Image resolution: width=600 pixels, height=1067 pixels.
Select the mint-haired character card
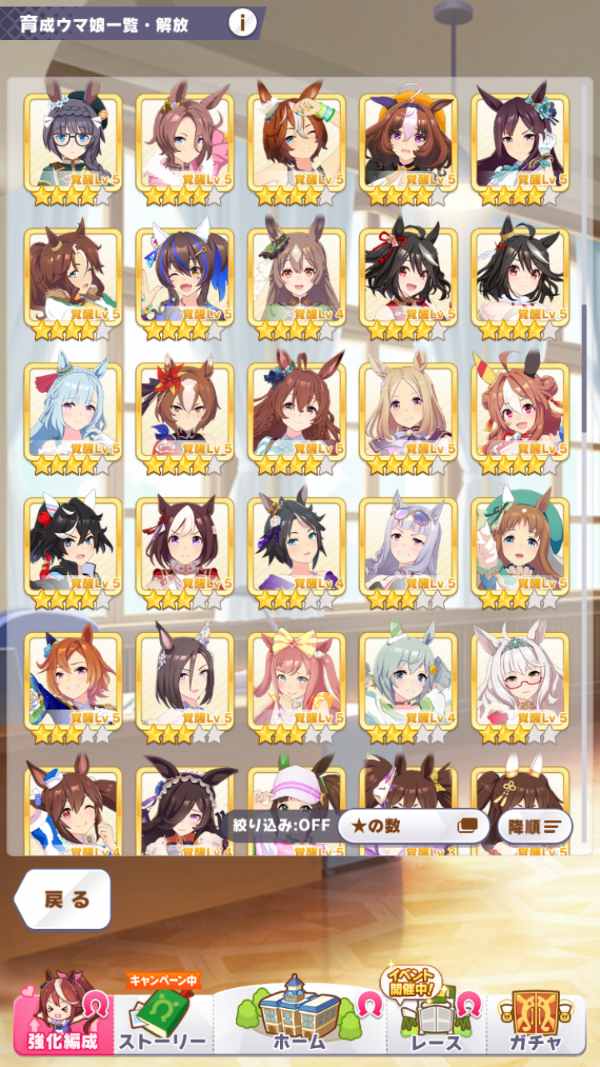click(x=408, y=682)
